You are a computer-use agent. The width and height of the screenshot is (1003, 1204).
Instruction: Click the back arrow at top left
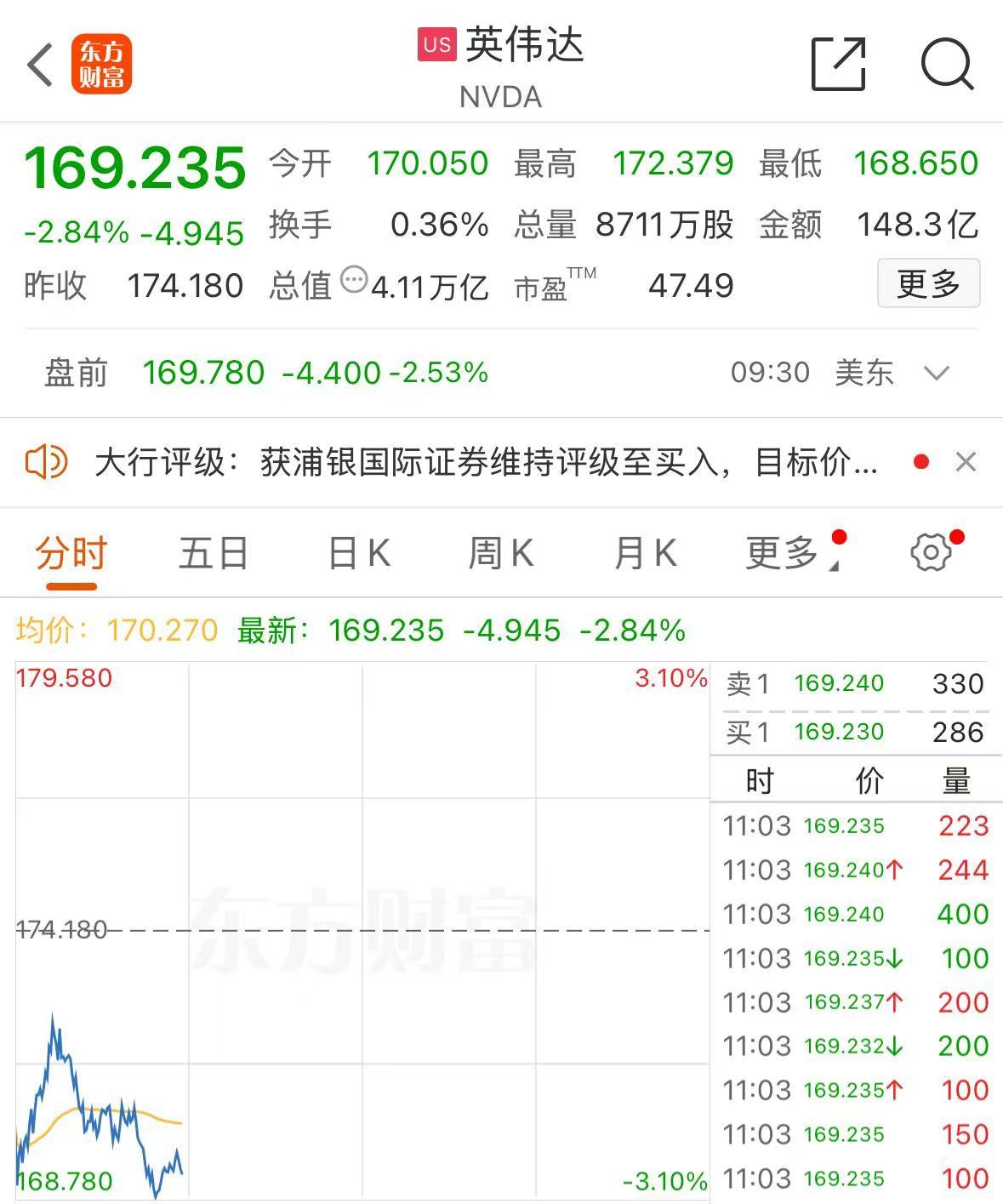click(x=37, y=66)
